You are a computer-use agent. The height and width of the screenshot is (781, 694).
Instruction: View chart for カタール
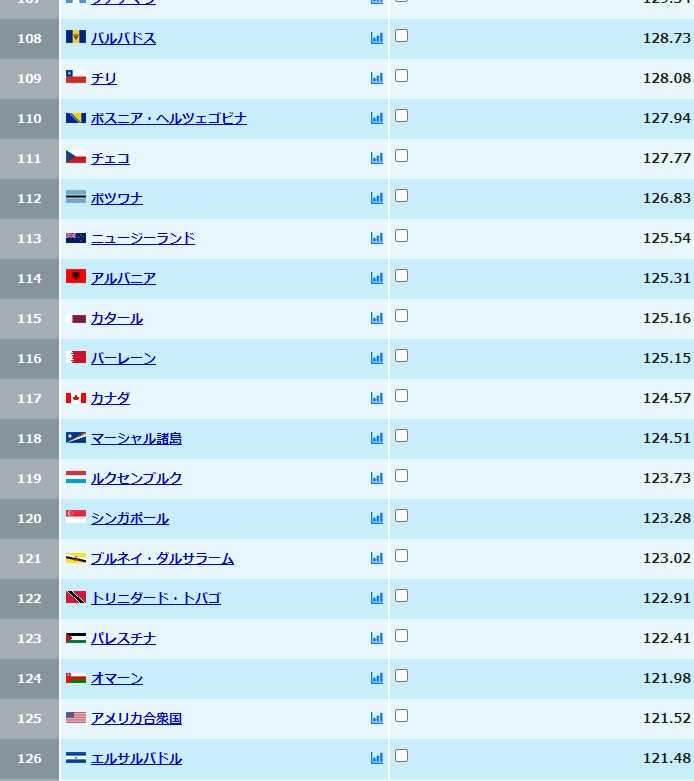pyautogui.click(x=377, y=318)
